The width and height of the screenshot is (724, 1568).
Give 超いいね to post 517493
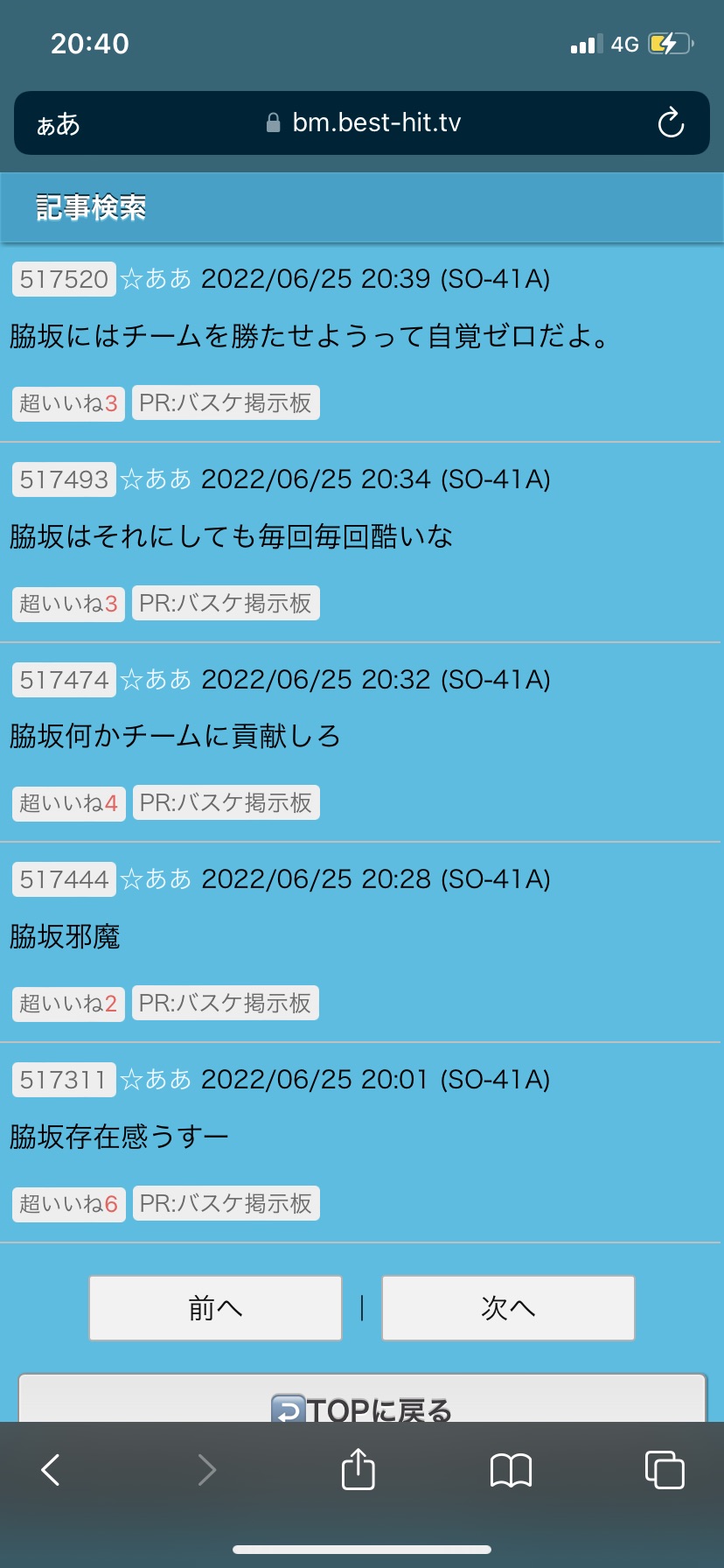[68, 604]
